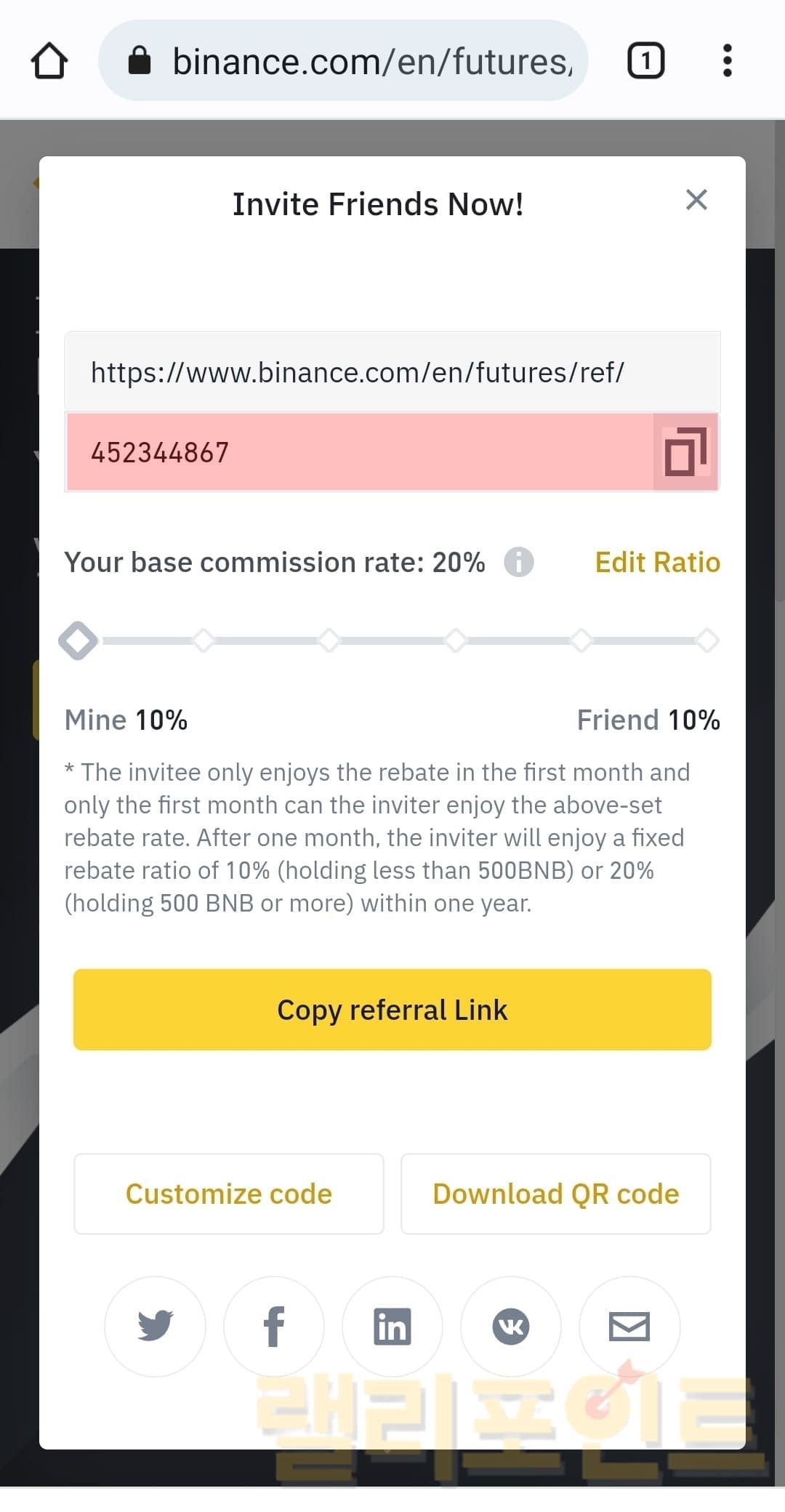Download the QR code

(x=556, y=1194)
